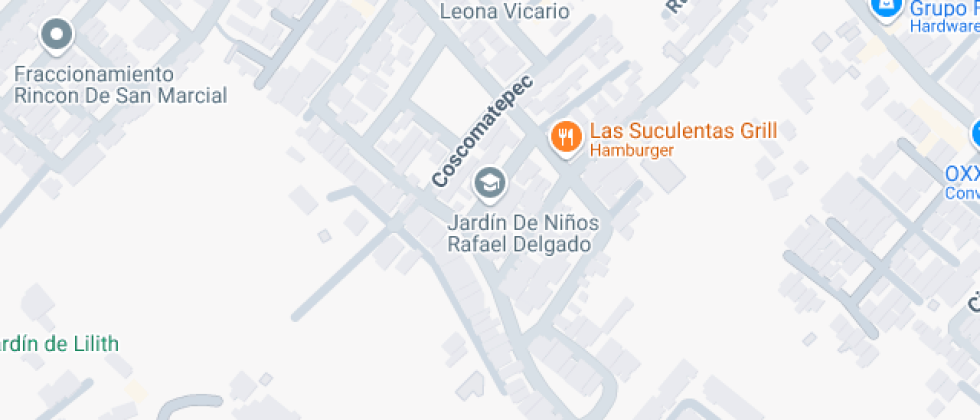Image resolution: width=980 pixels, height=420 pixels.
Task: Tap the Fraccionamiento Rincon De San Marcial pin
Action: [57, 36]
